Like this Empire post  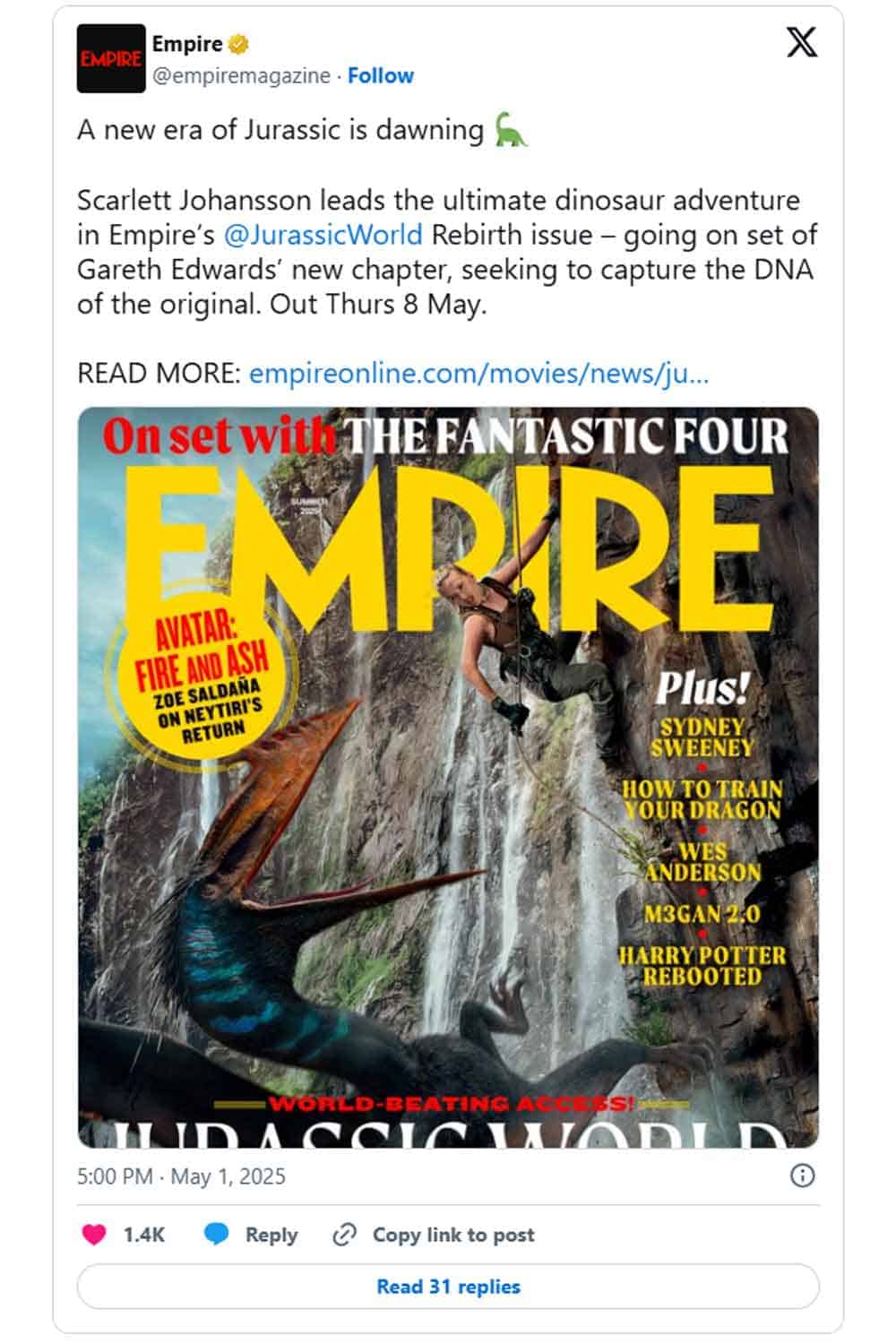[94, 1235]
